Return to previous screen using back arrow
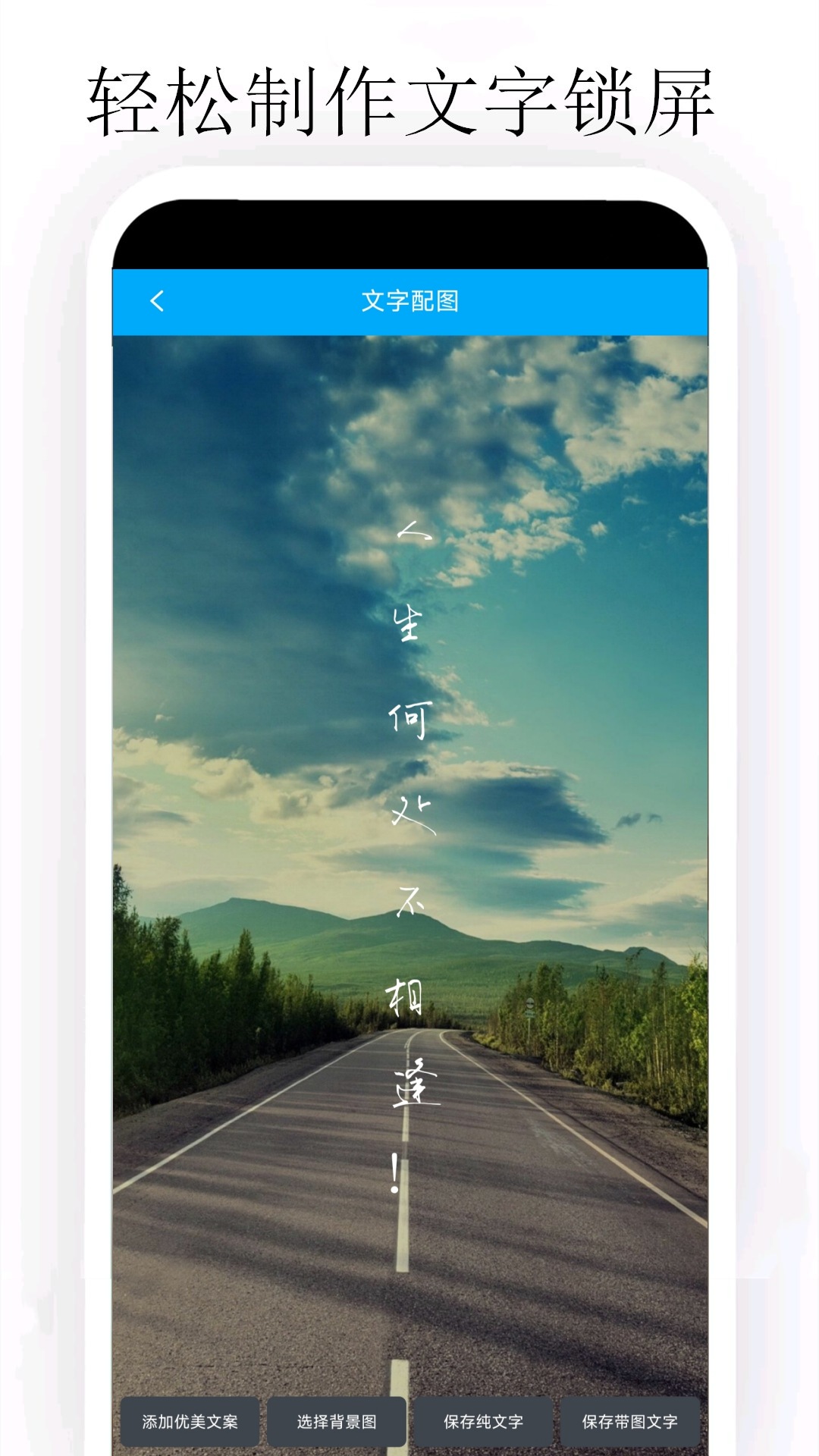Screen dimensions: 819x1456 158,302
